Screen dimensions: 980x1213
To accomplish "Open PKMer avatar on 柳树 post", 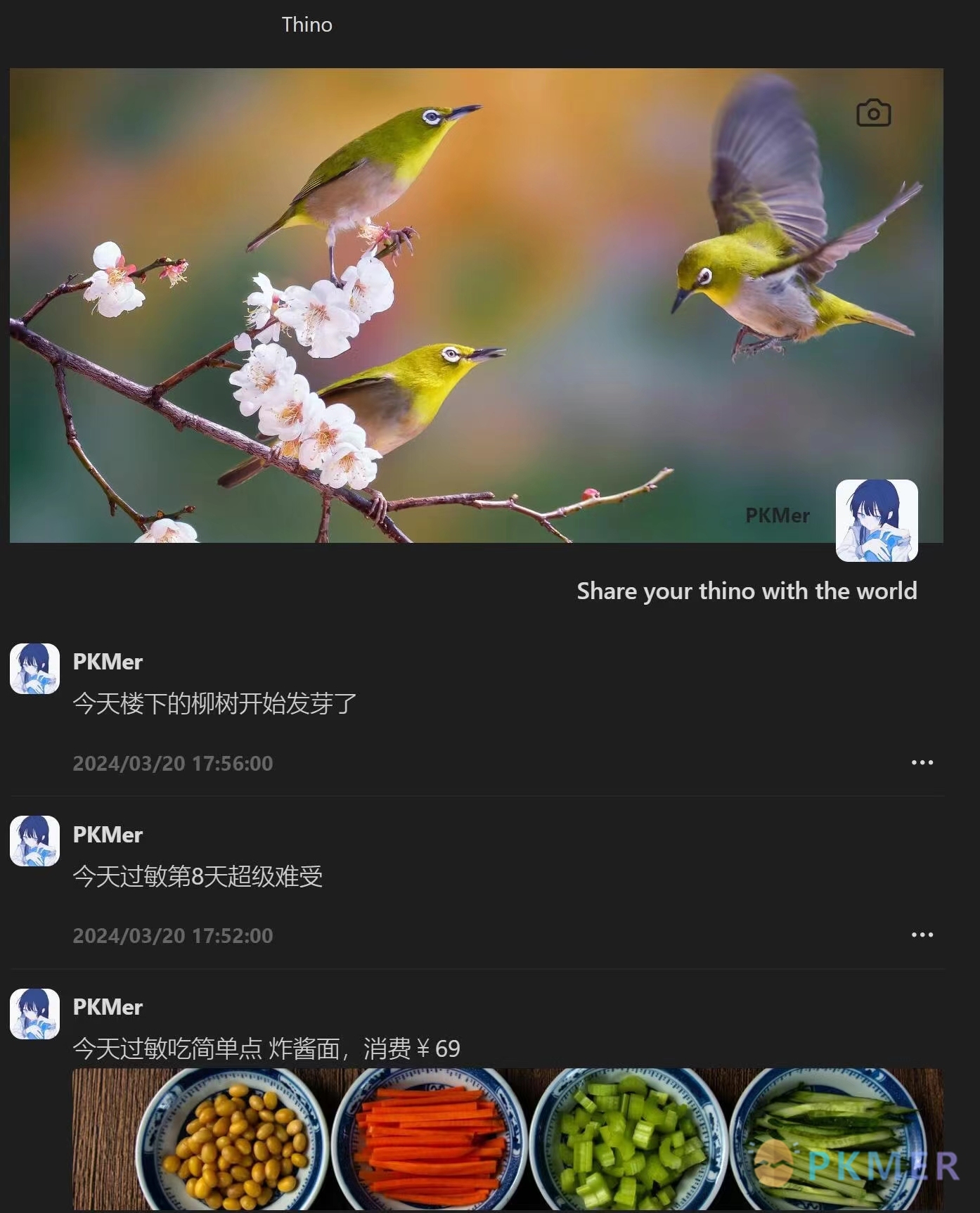I will [x=34, y=668].
